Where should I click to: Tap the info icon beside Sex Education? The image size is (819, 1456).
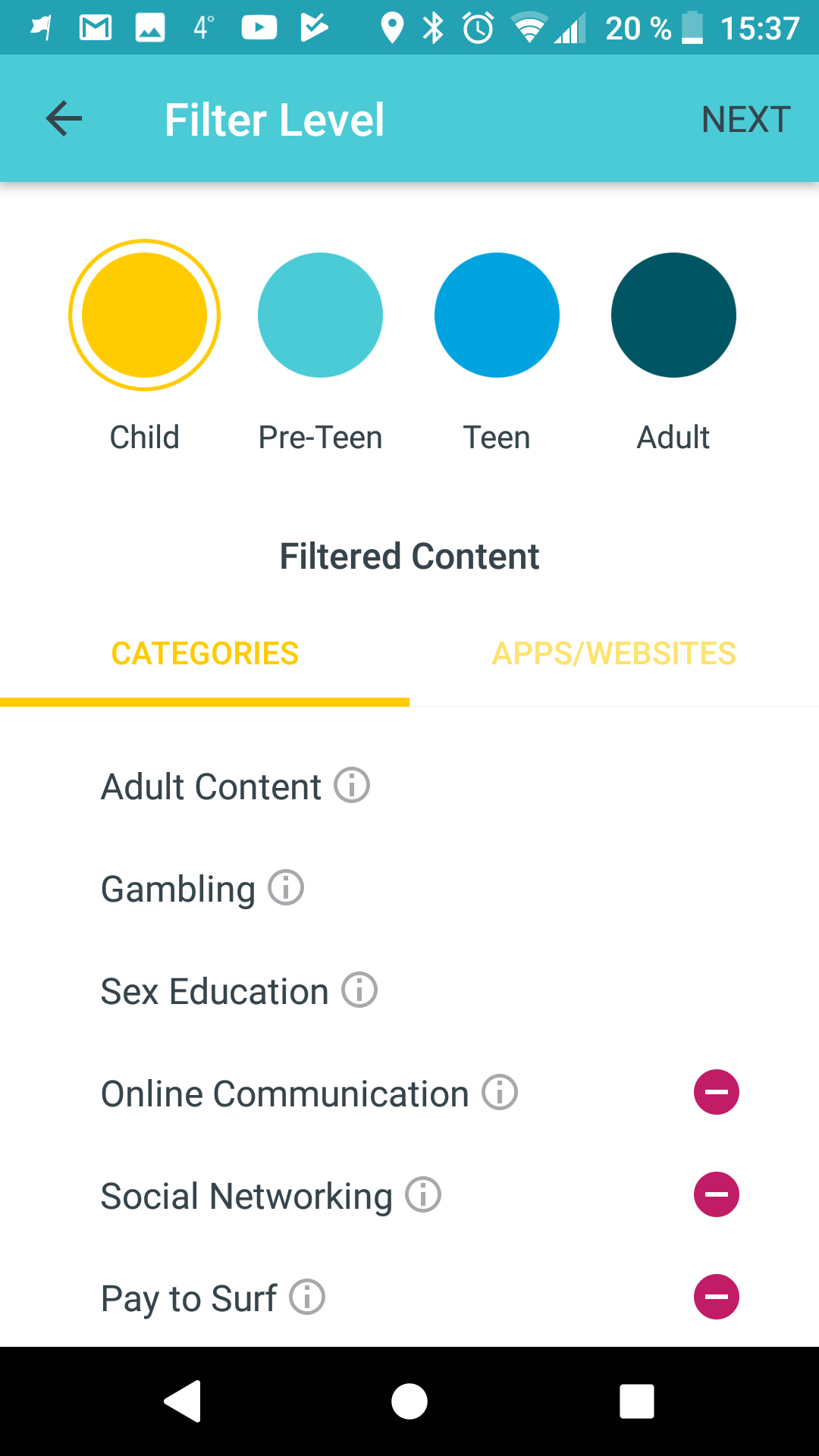(x=359, y=990)
